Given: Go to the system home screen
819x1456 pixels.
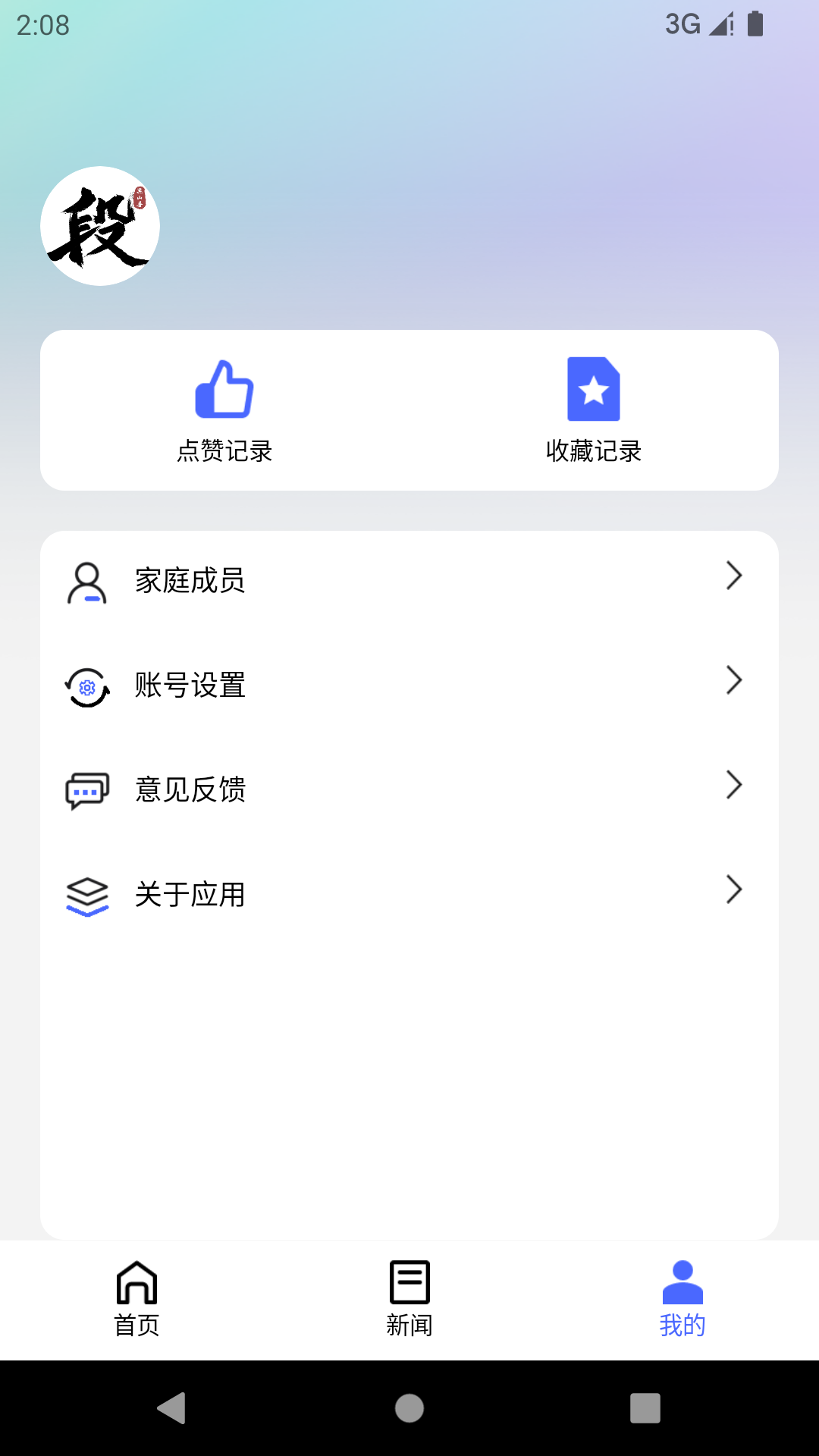Looking at the screenshot, I should coord(409,1408).
